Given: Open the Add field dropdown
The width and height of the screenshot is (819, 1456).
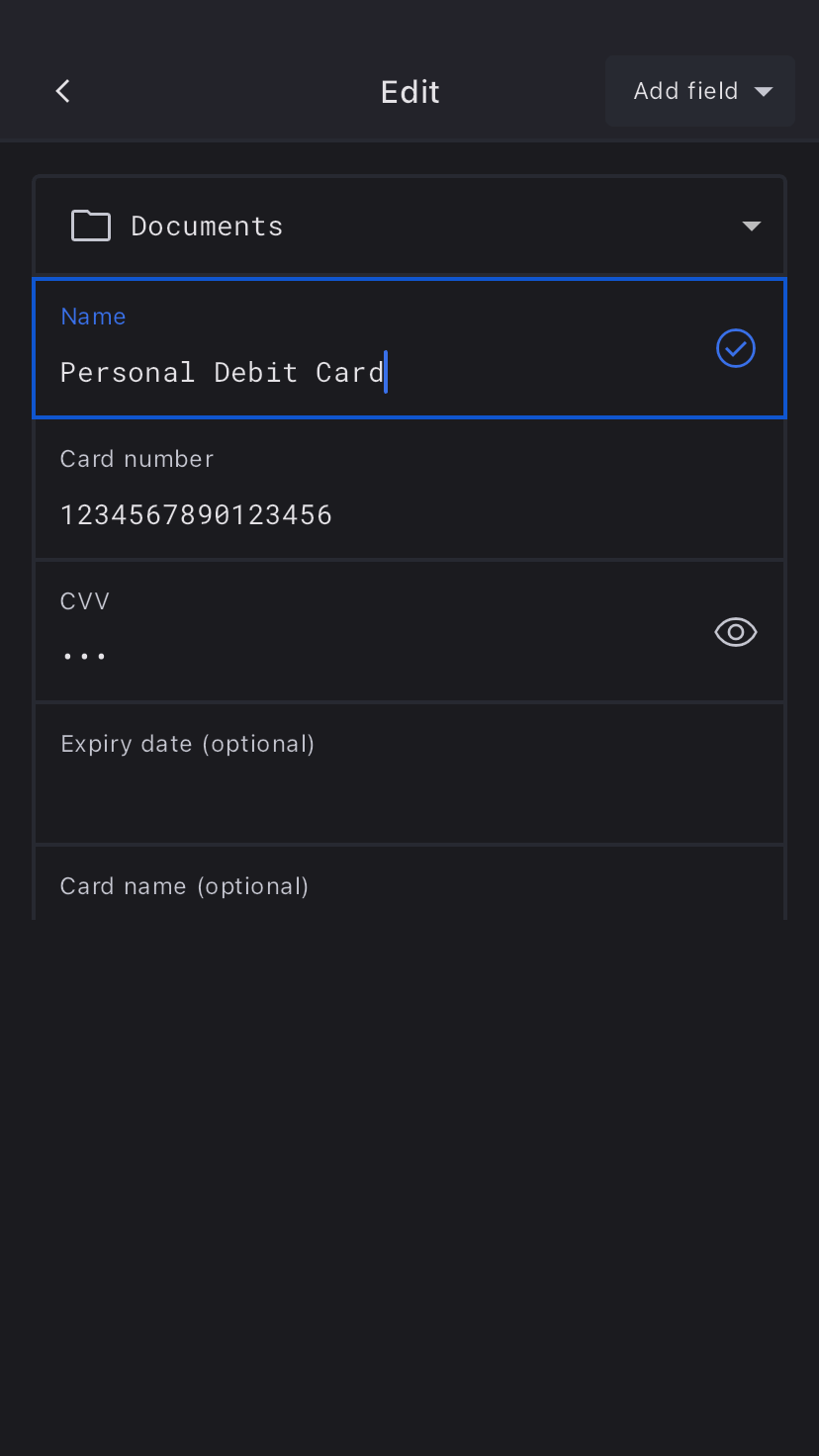Looking at the screenshot, I should coord(700,91).
